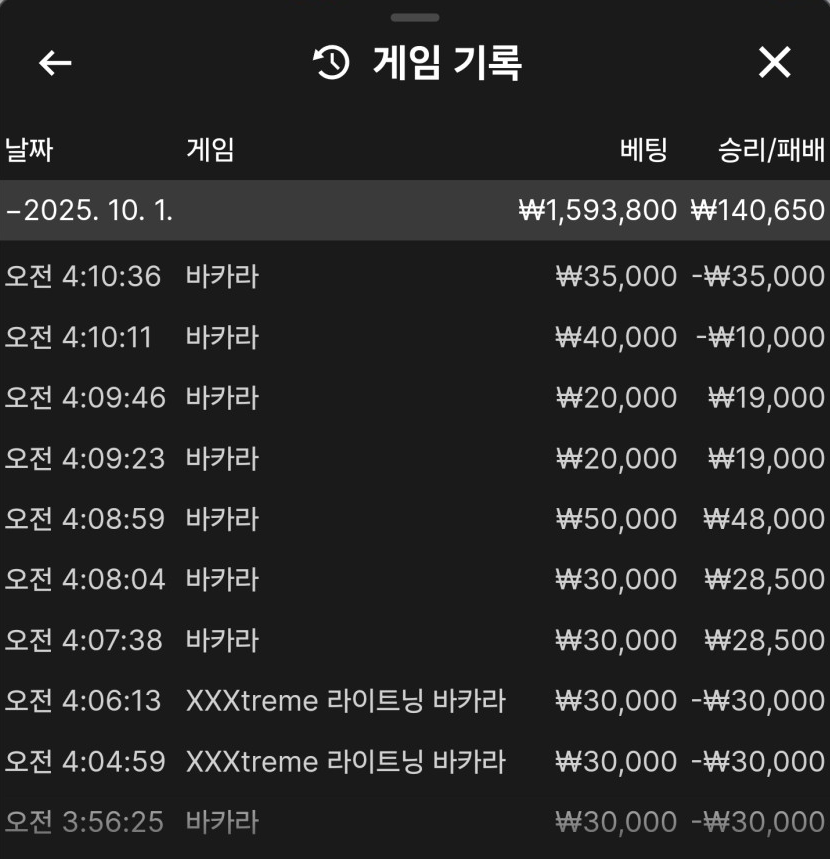This screenshot has width=830, height=859.
Task: Open the 오전 4:10:11 바카라 record
Action: [414, 337]
